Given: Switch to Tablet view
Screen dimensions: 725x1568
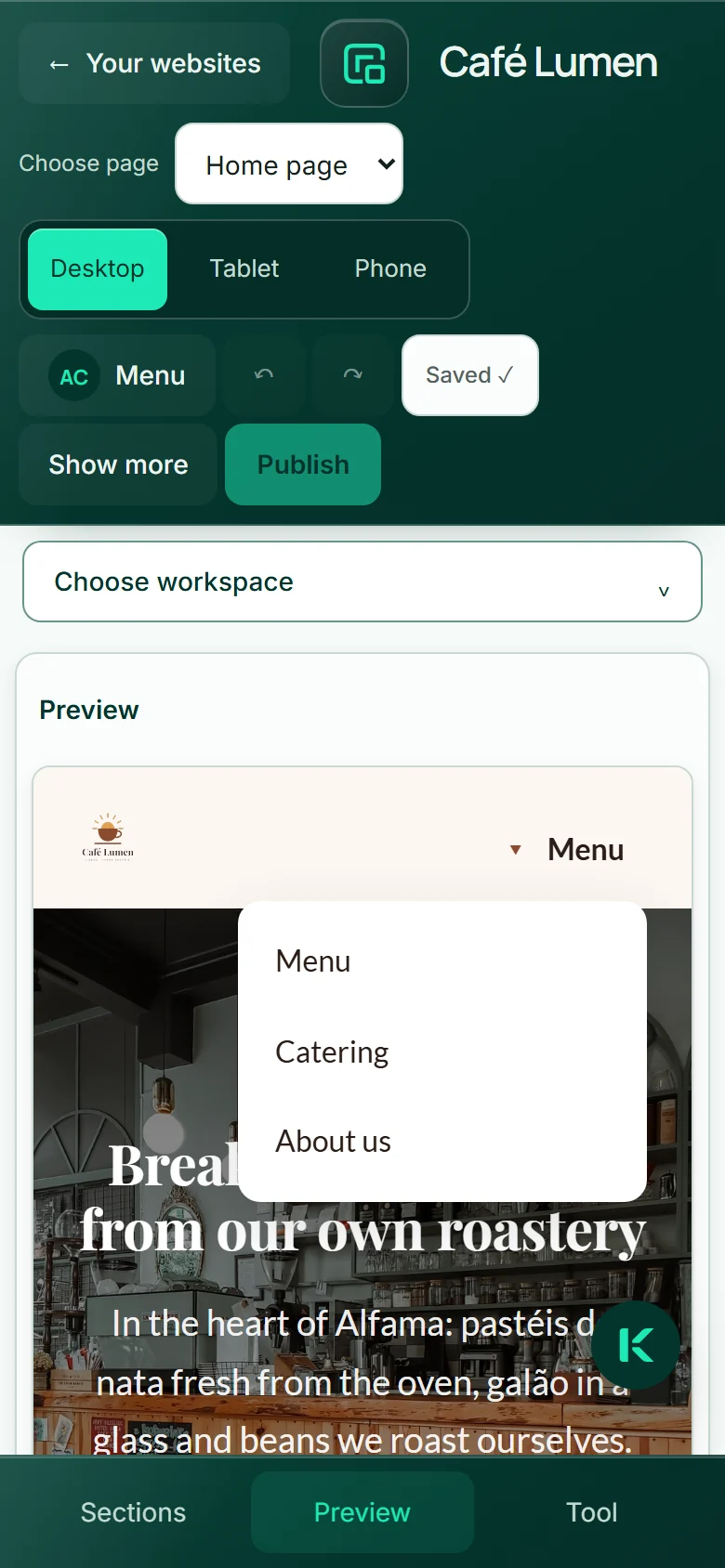Looking at the screenshot, I should click(244, 269).
